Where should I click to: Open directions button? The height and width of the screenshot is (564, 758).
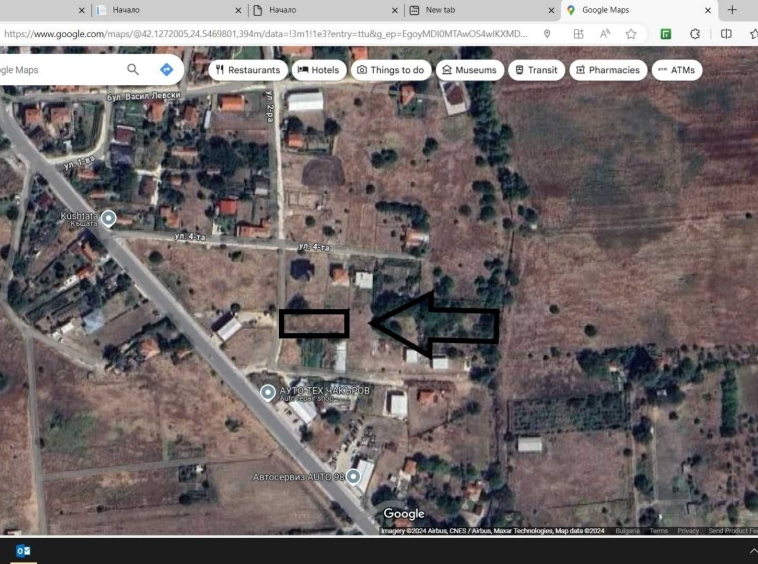coord(166,70)
